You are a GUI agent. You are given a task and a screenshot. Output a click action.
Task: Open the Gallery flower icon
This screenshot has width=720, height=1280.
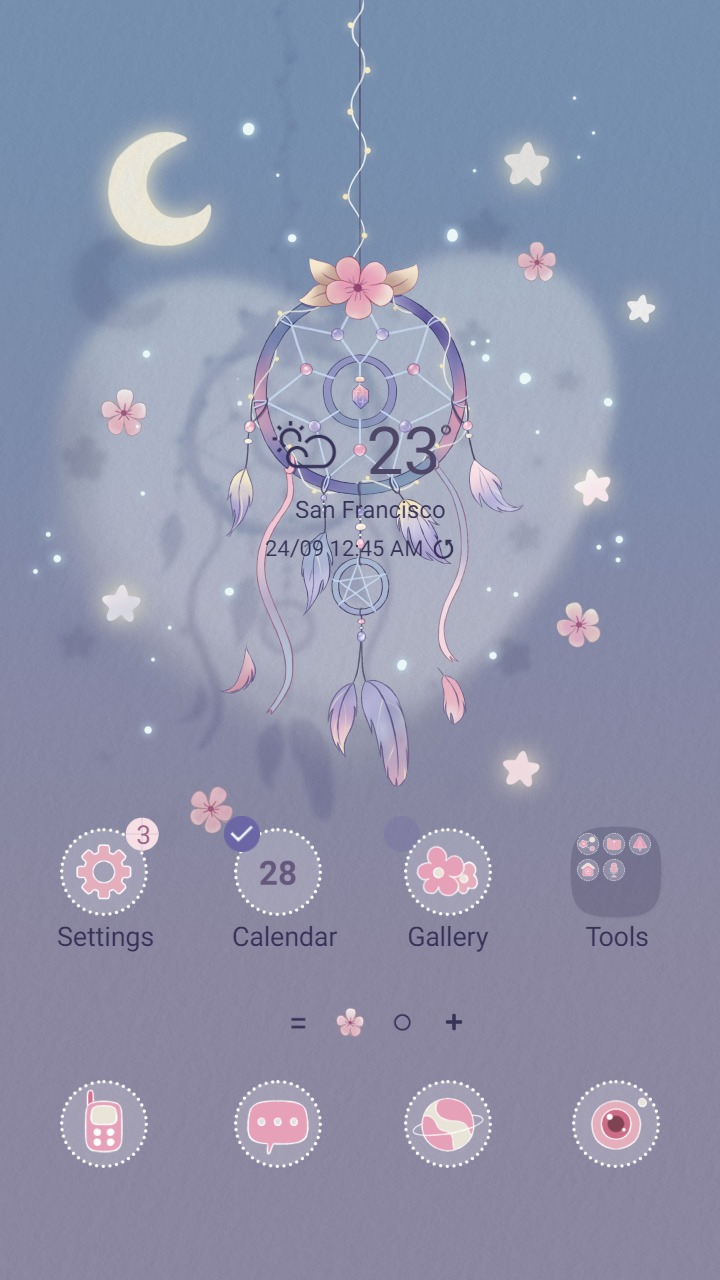click(448, 870)
